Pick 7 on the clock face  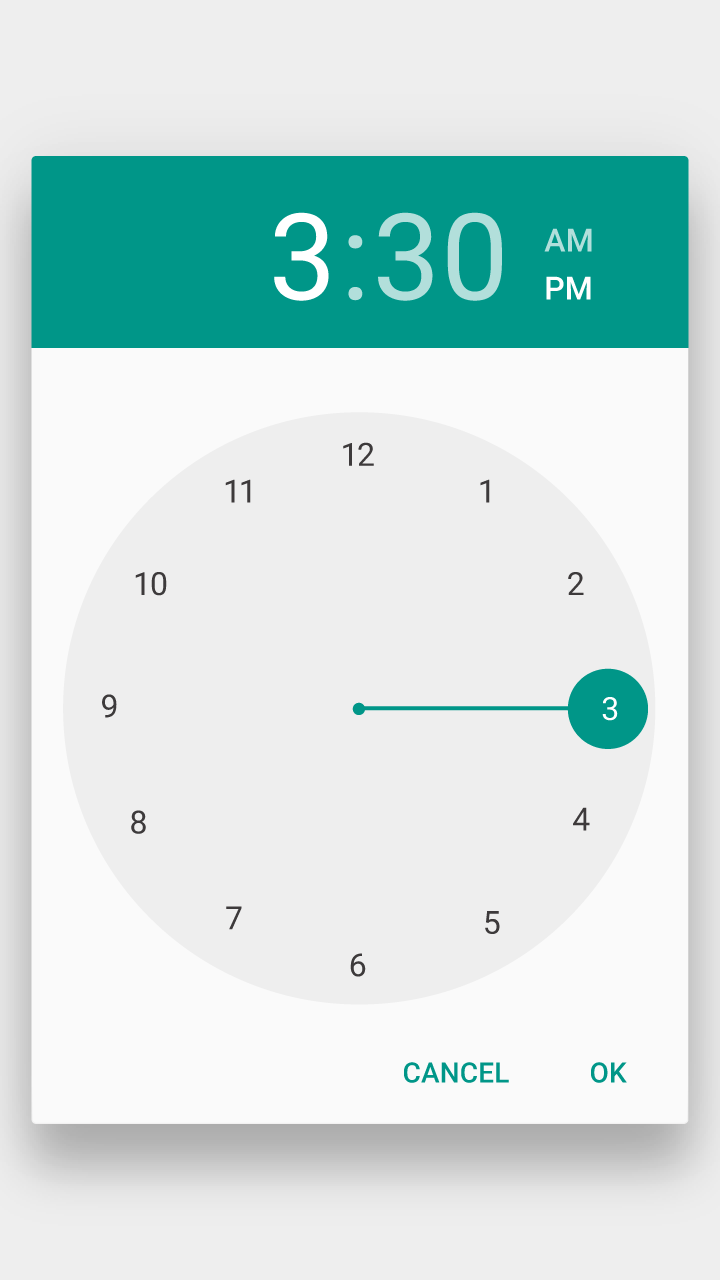[234, 918]
